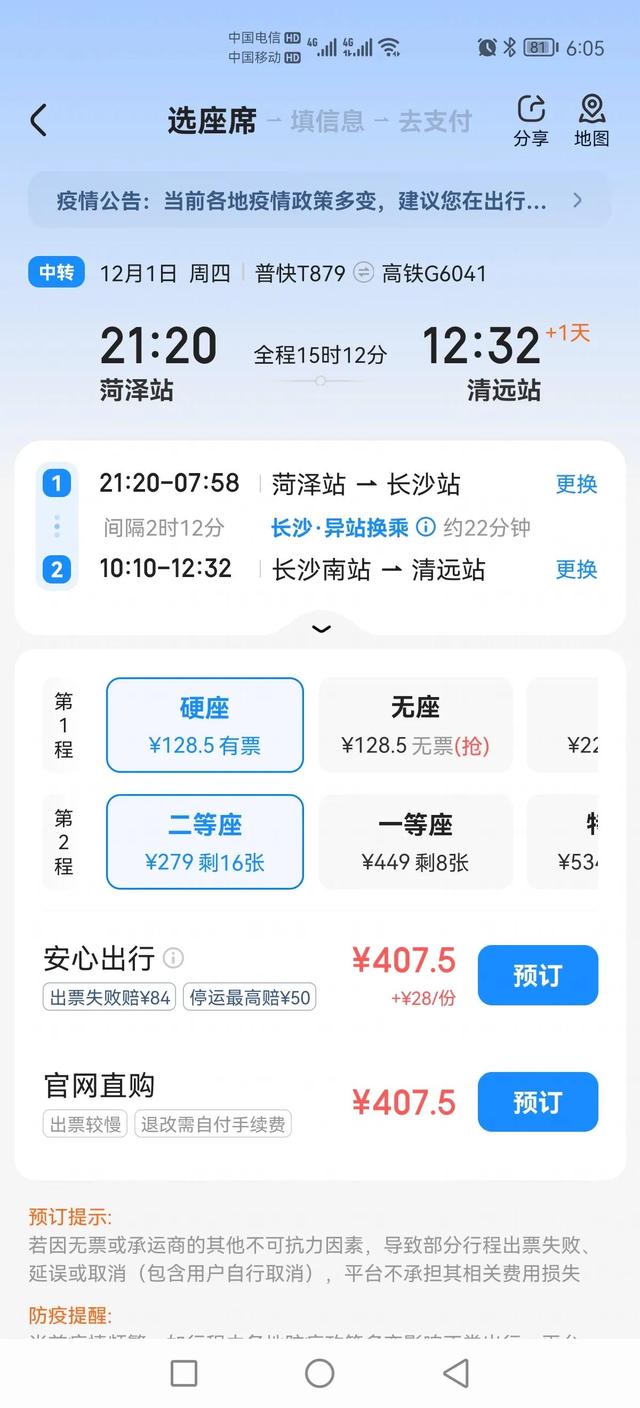Tap 更换 for the 长沙南站 to 清远站 leg
Screen dimensions: 640x1408
(x=577, y=569)
